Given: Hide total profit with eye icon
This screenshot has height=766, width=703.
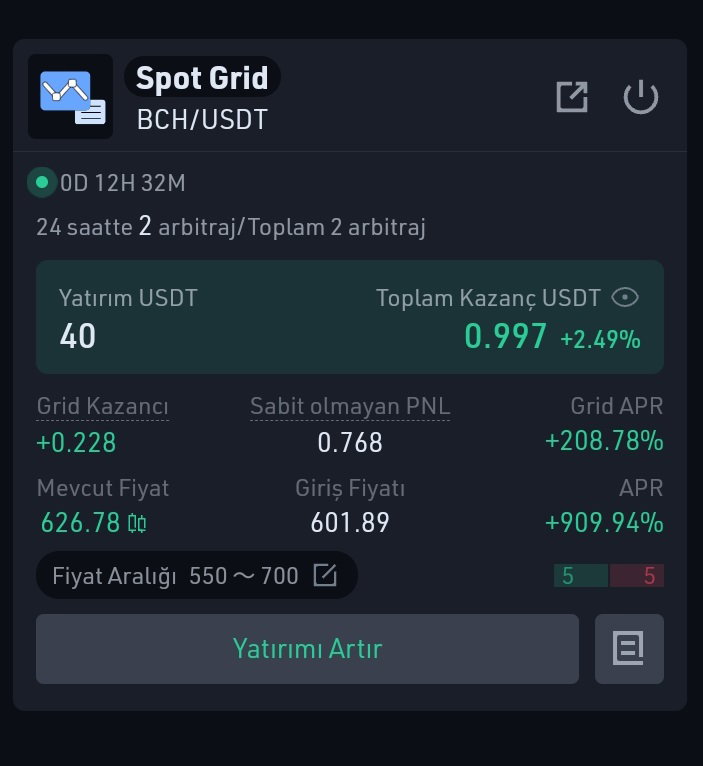Looking at the screenshot, I should [x=625, y=298].
